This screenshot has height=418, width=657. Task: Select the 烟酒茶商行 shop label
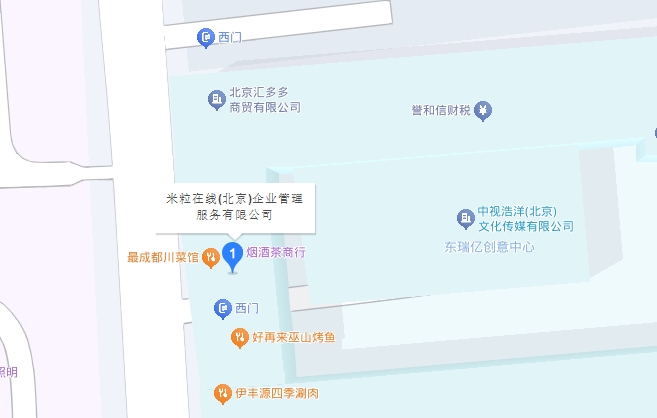pos(275,253)
